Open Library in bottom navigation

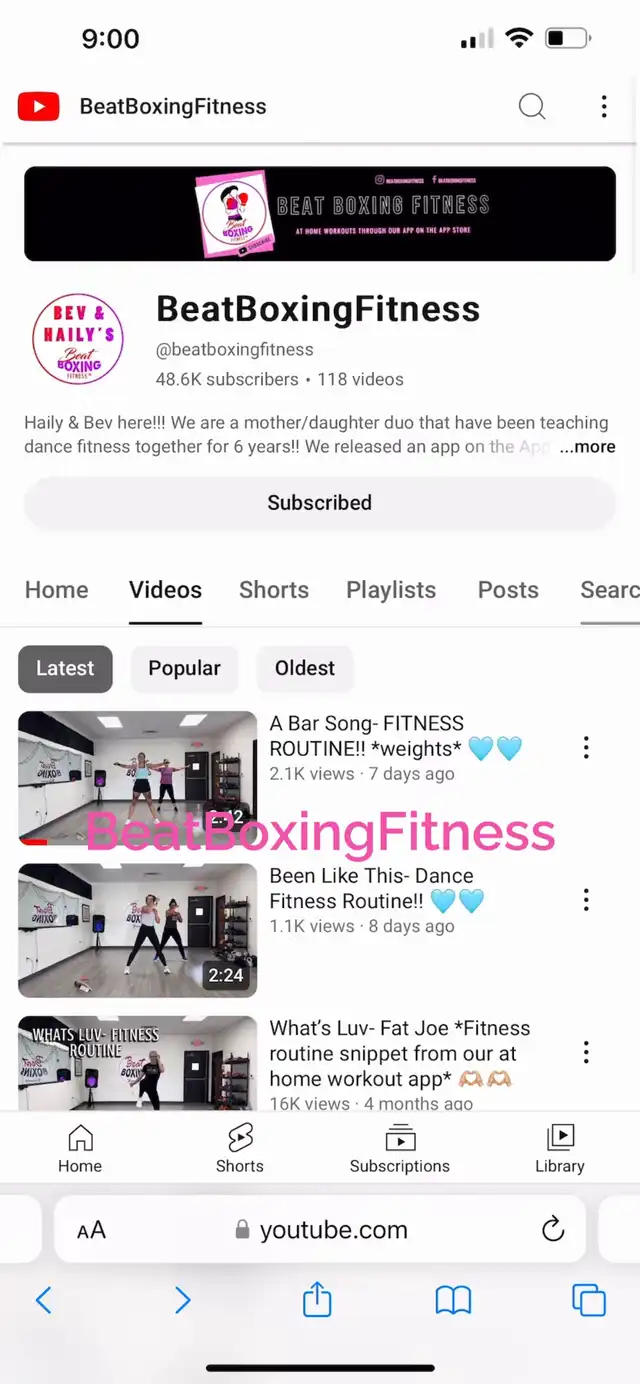[x=560, y=1148]
